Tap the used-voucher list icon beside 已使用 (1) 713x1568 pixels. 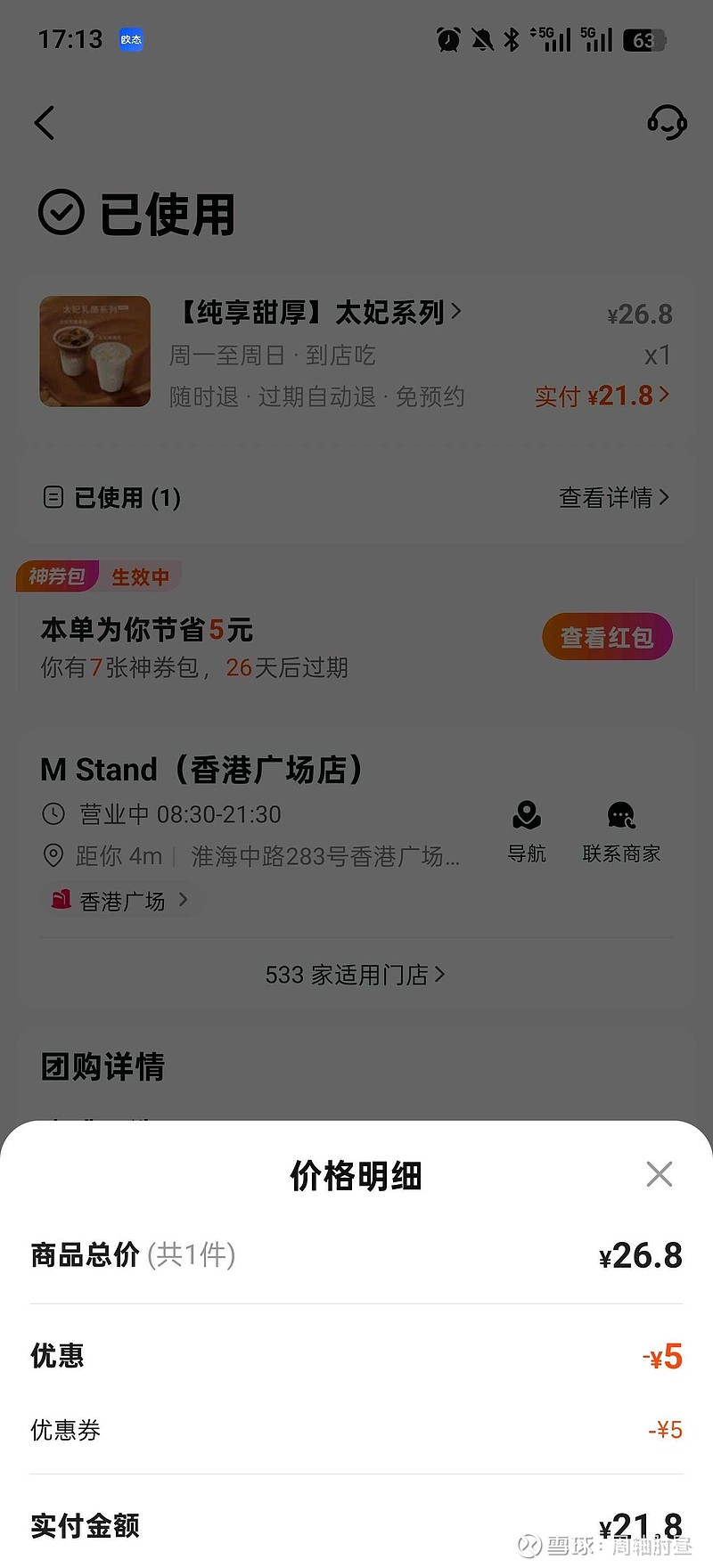tap(55, 497)
